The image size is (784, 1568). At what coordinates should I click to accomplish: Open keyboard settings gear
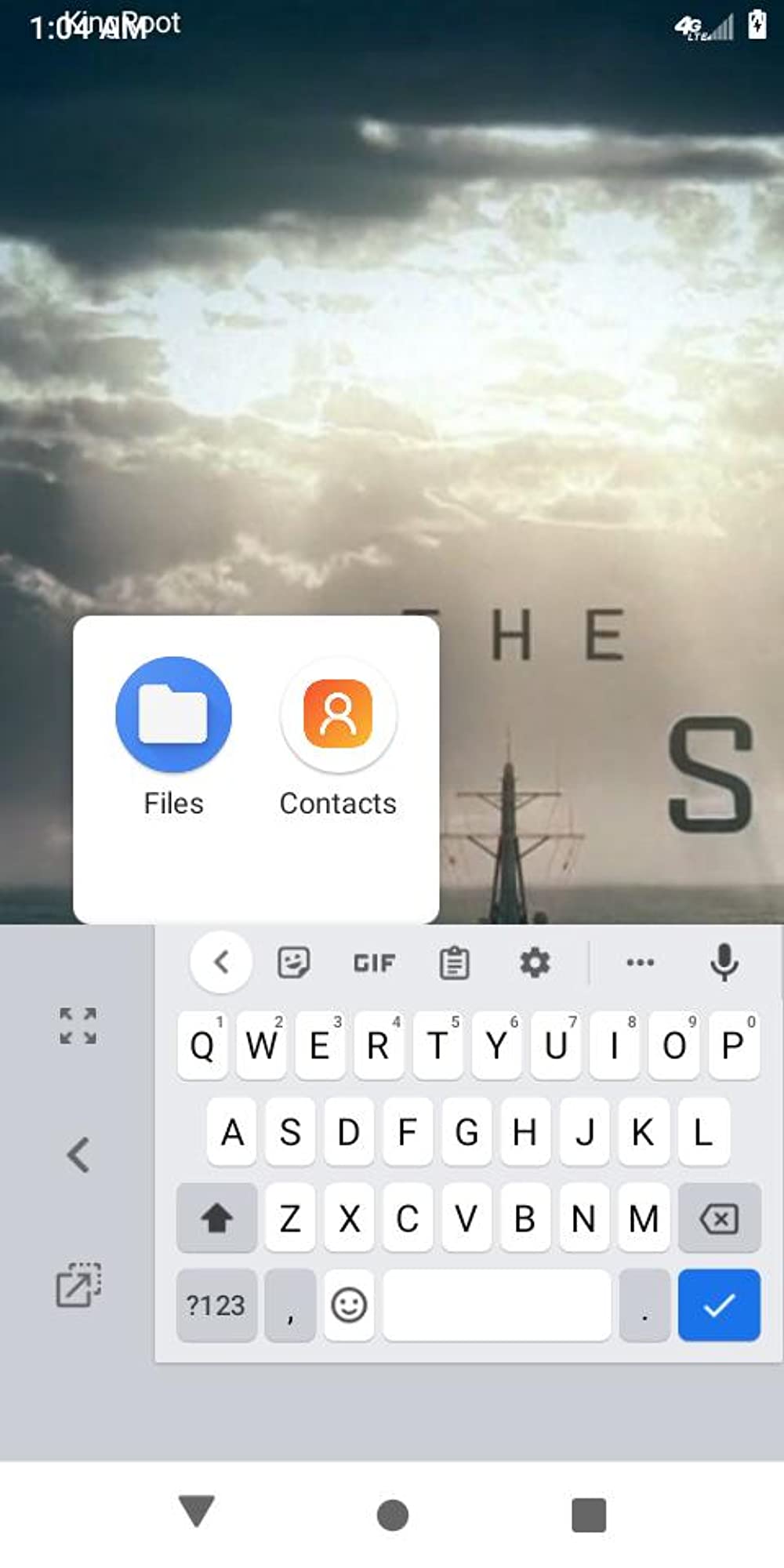[x=535, y=962]
